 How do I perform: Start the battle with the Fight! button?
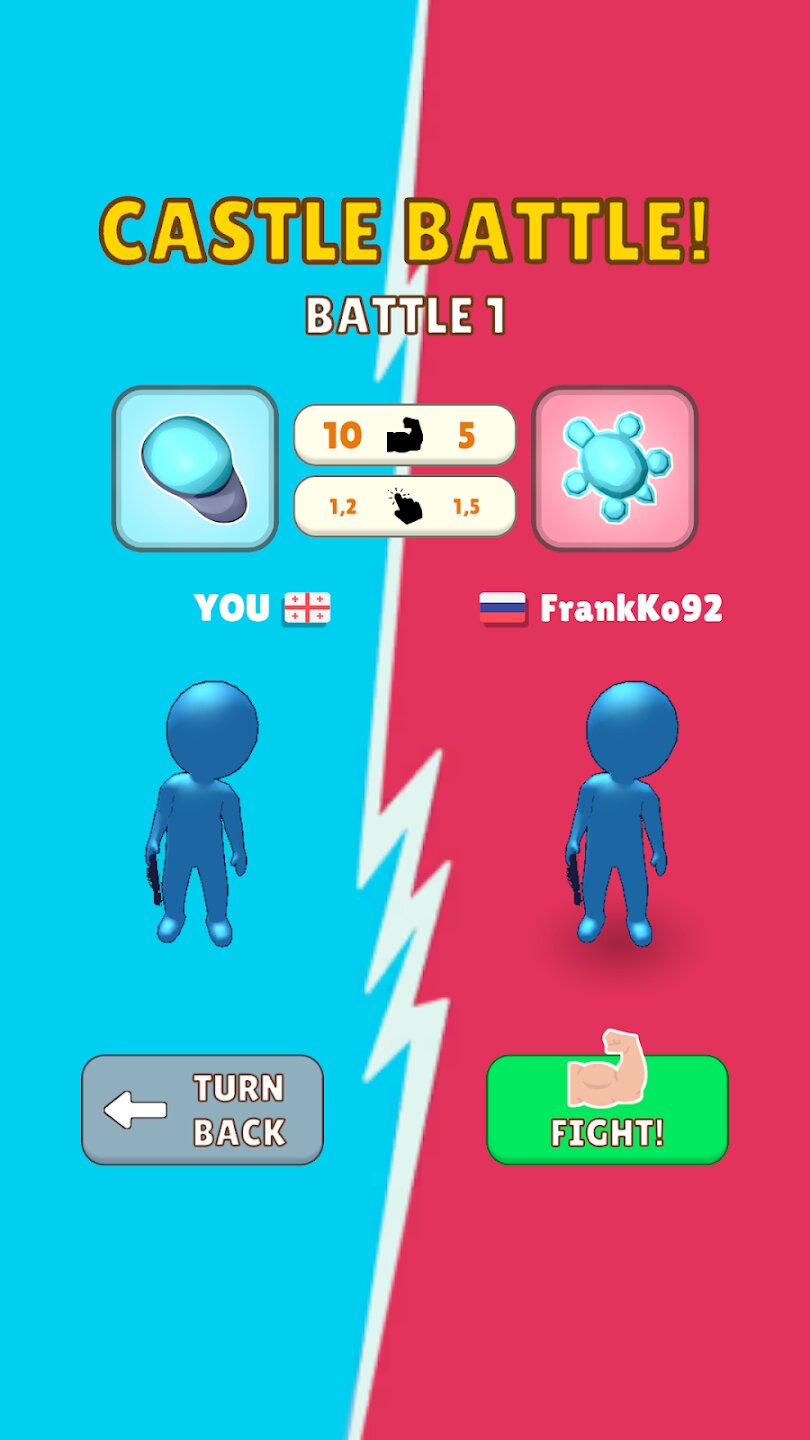(x=607, y=1110)
